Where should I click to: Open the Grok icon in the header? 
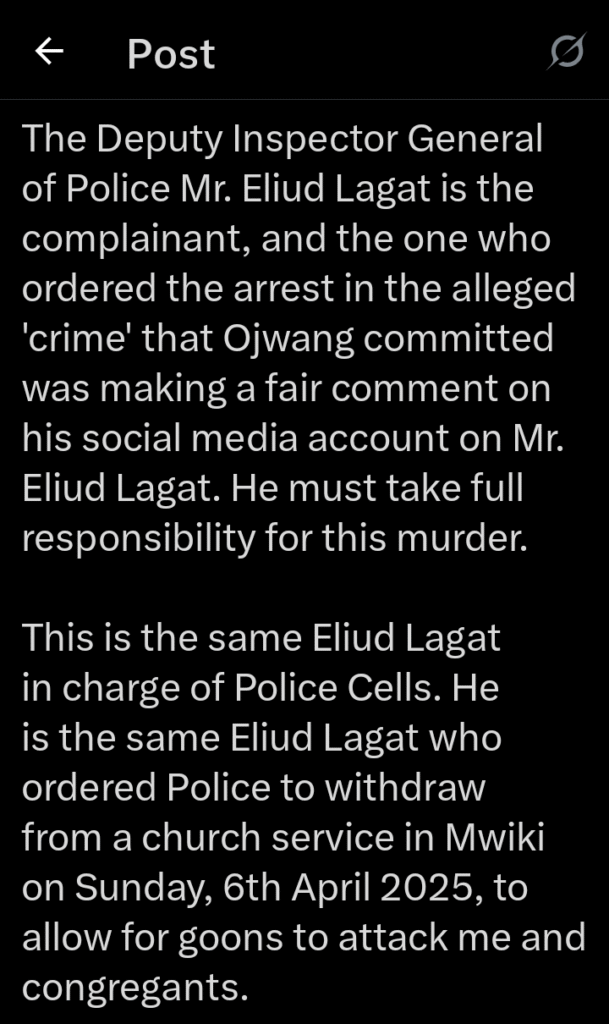[566, 52]
